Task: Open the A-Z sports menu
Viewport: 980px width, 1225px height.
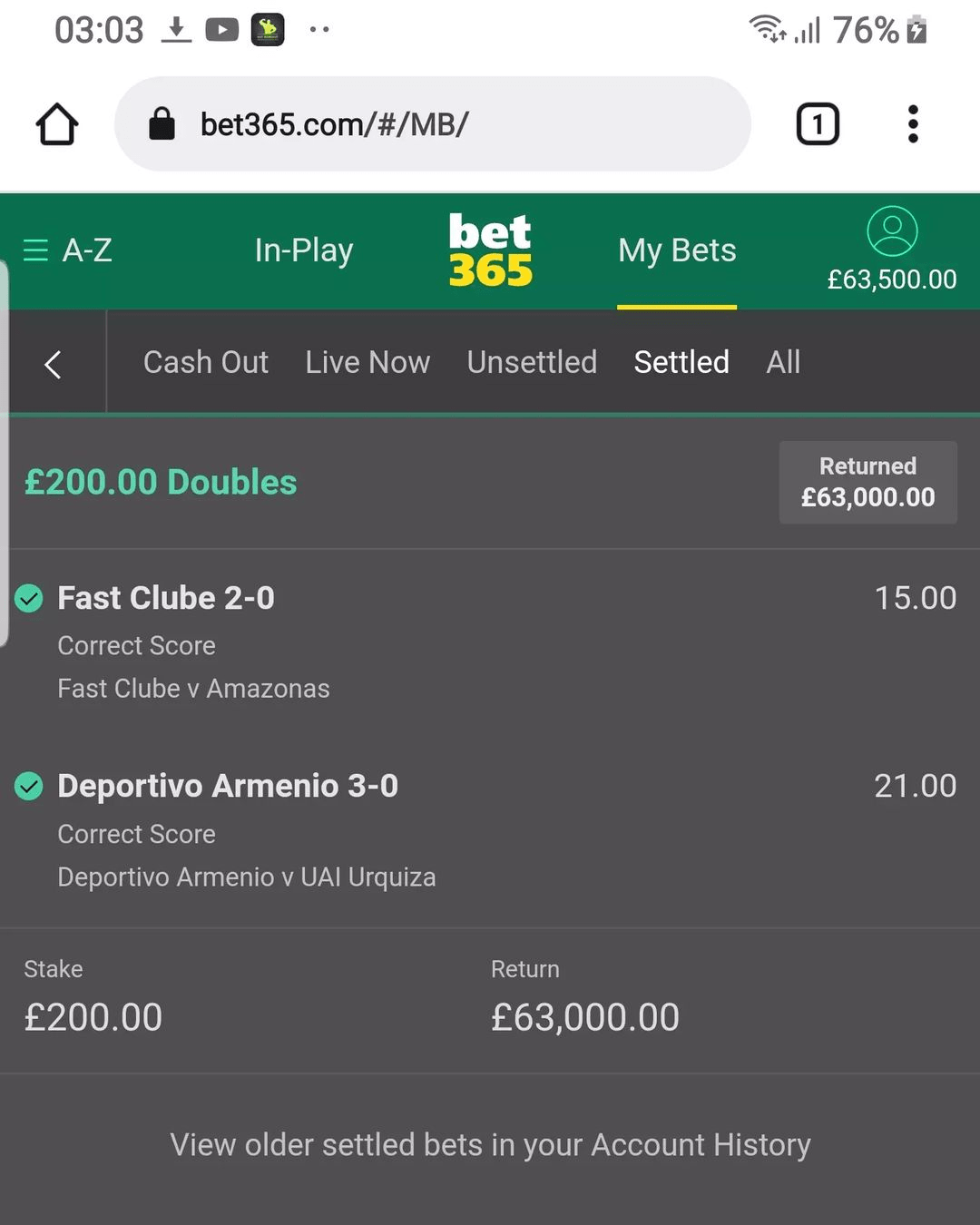Action: (x=68, y=250)
